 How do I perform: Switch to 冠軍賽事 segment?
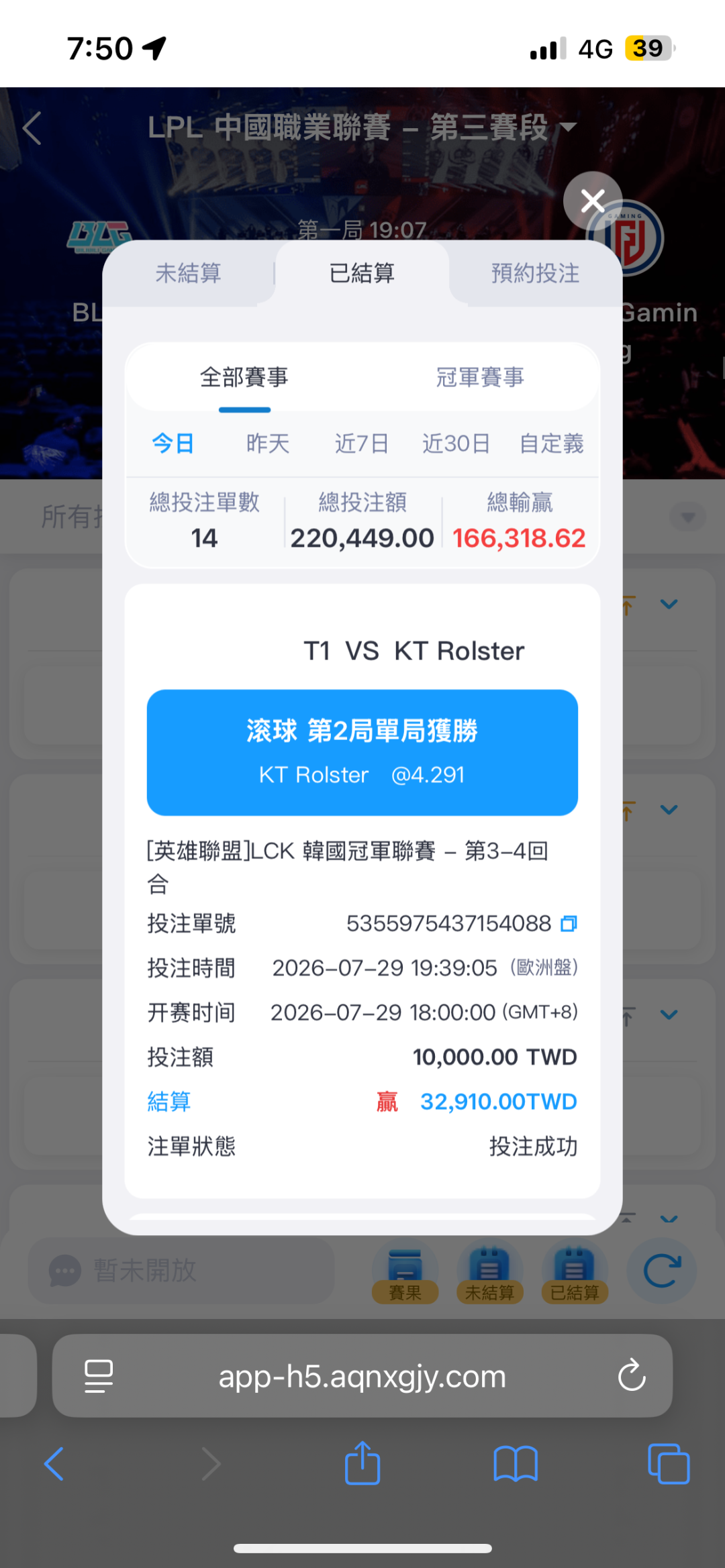(480, 378)
